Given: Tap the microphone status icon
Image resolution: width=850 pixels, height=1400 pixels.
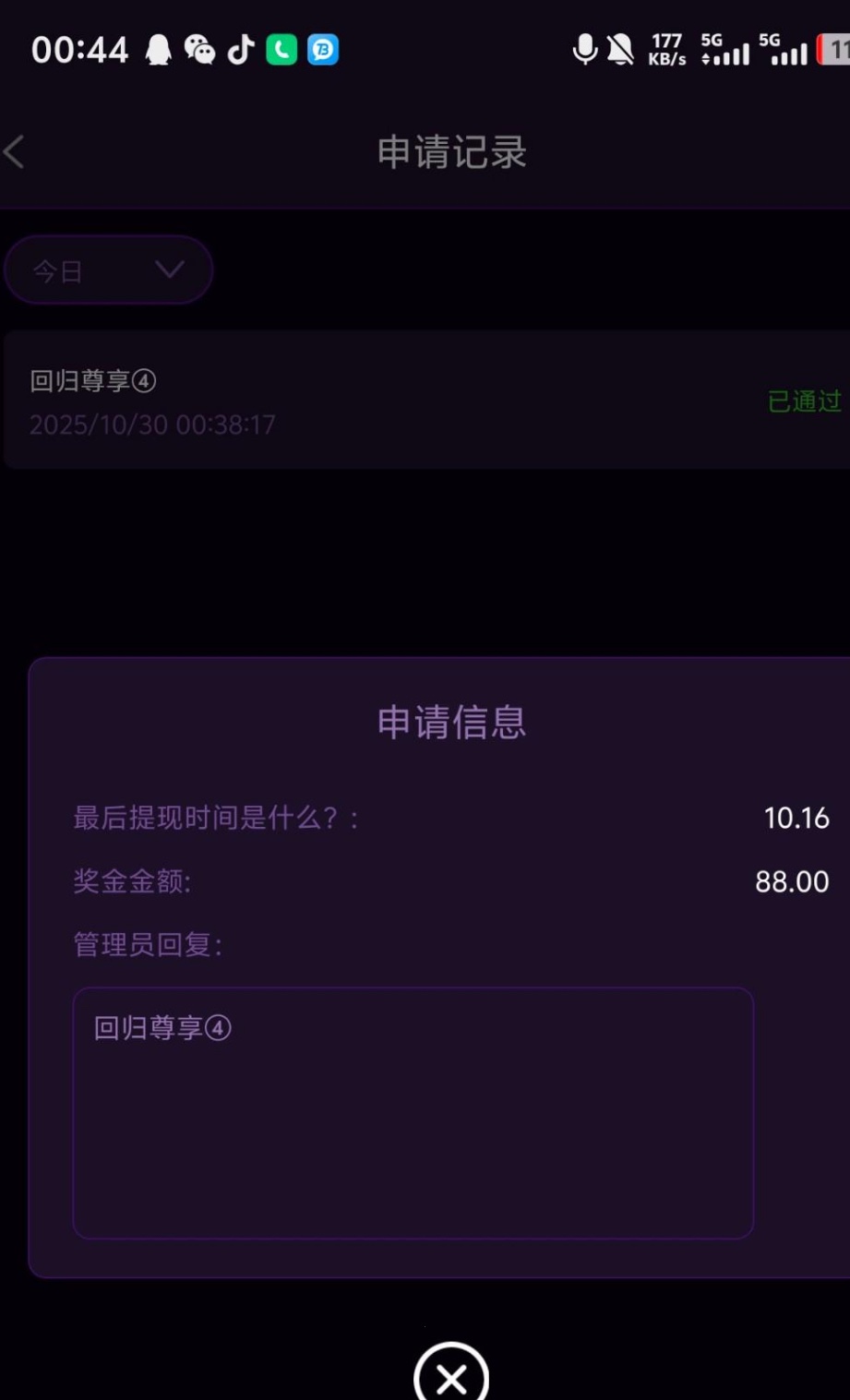Looking at the screenshot, I should point(584,51).
